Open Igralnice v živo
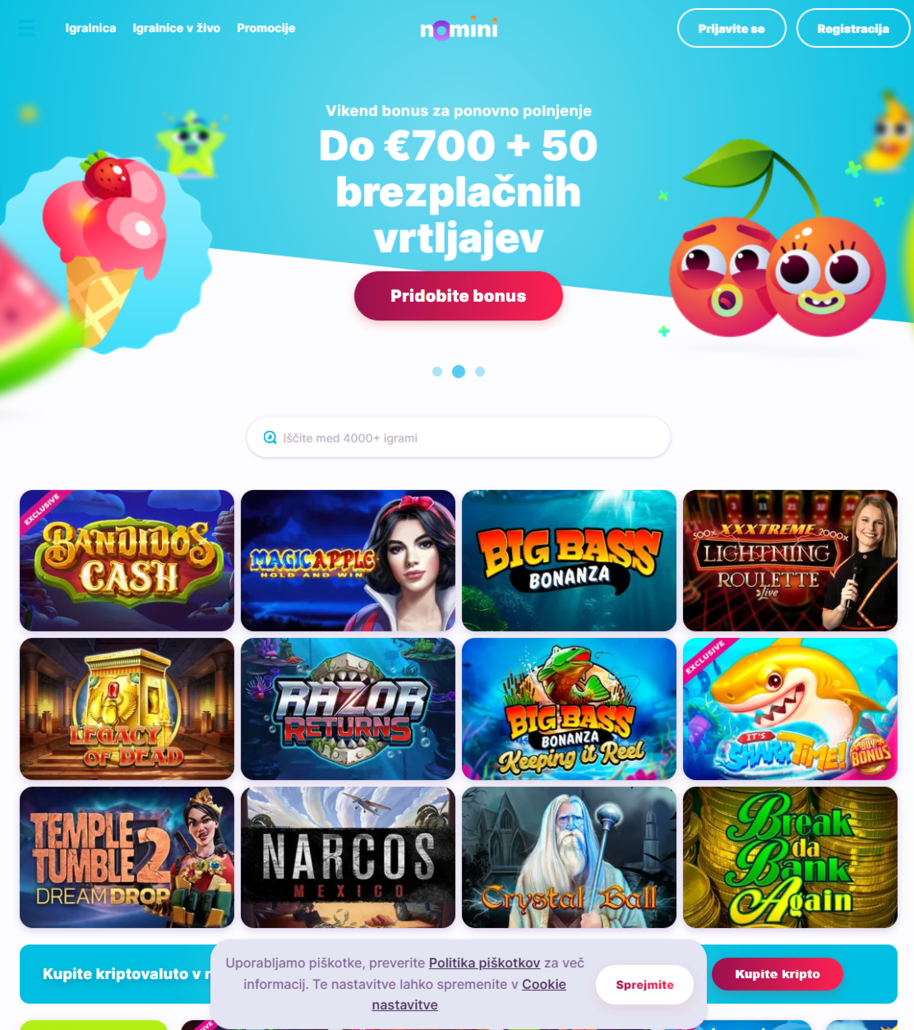Image resolution: width=914 pixels, height=1030 pixels. pyautogui.click(x=176, y=28)
